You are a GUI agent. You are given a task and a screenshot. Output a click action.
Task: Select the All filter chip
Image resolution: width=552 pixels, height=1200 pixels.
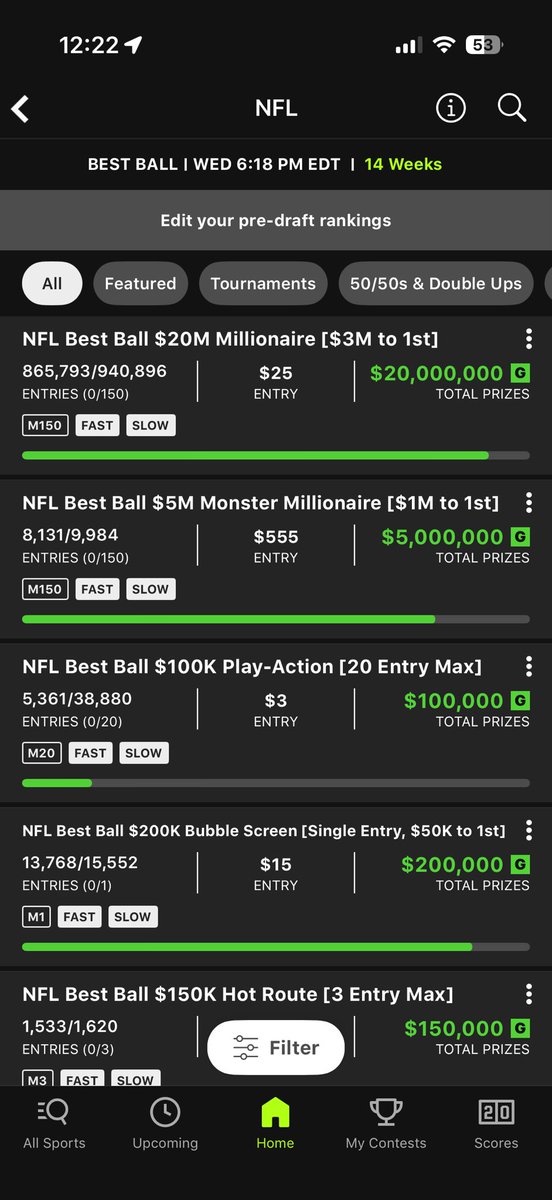52,284
